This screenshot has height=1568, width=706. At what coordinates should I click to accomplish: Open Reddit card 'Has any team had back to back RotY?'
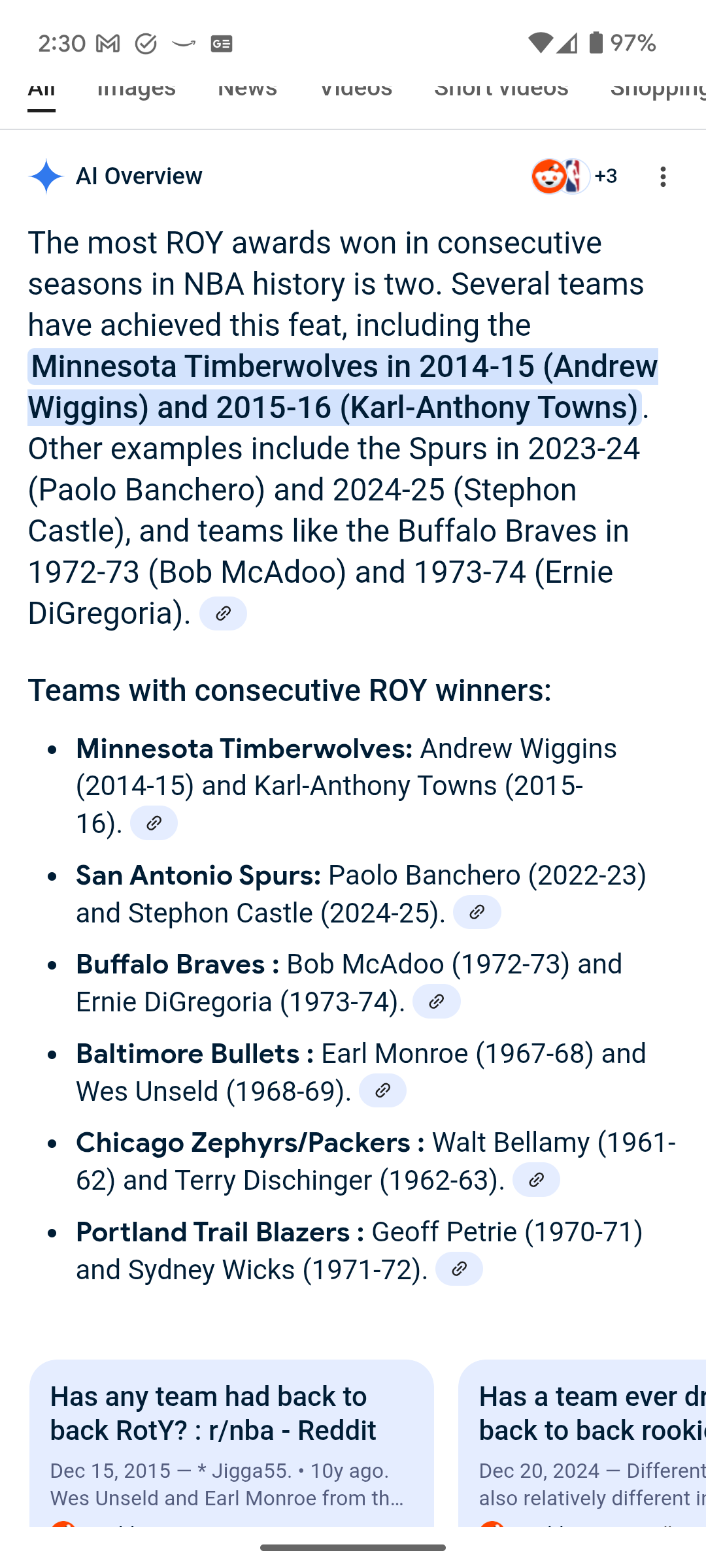tap(231, 1443)
